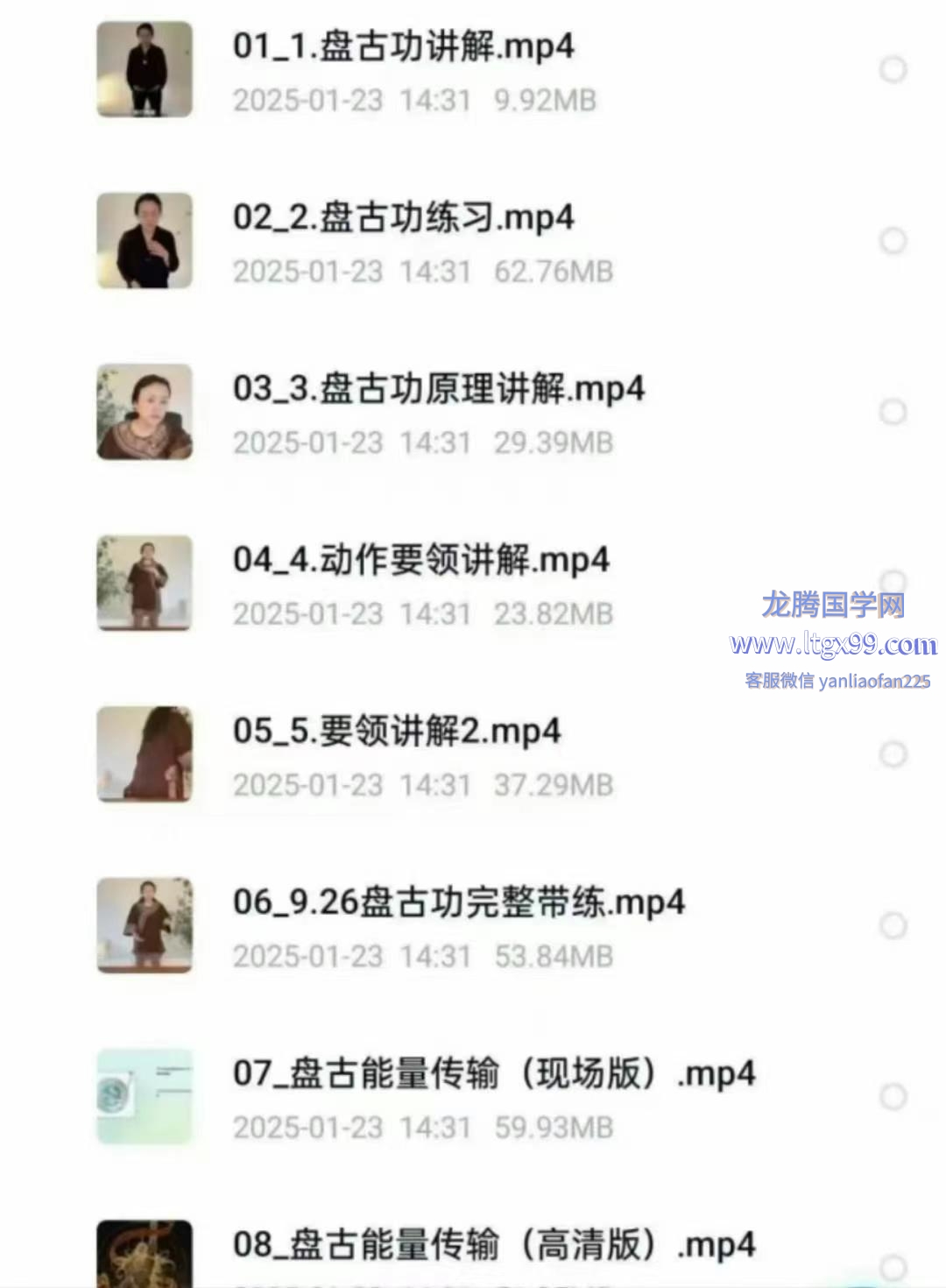Mark 03_3.盘古功原理讲解.mp4 as selected

[893, 412]
